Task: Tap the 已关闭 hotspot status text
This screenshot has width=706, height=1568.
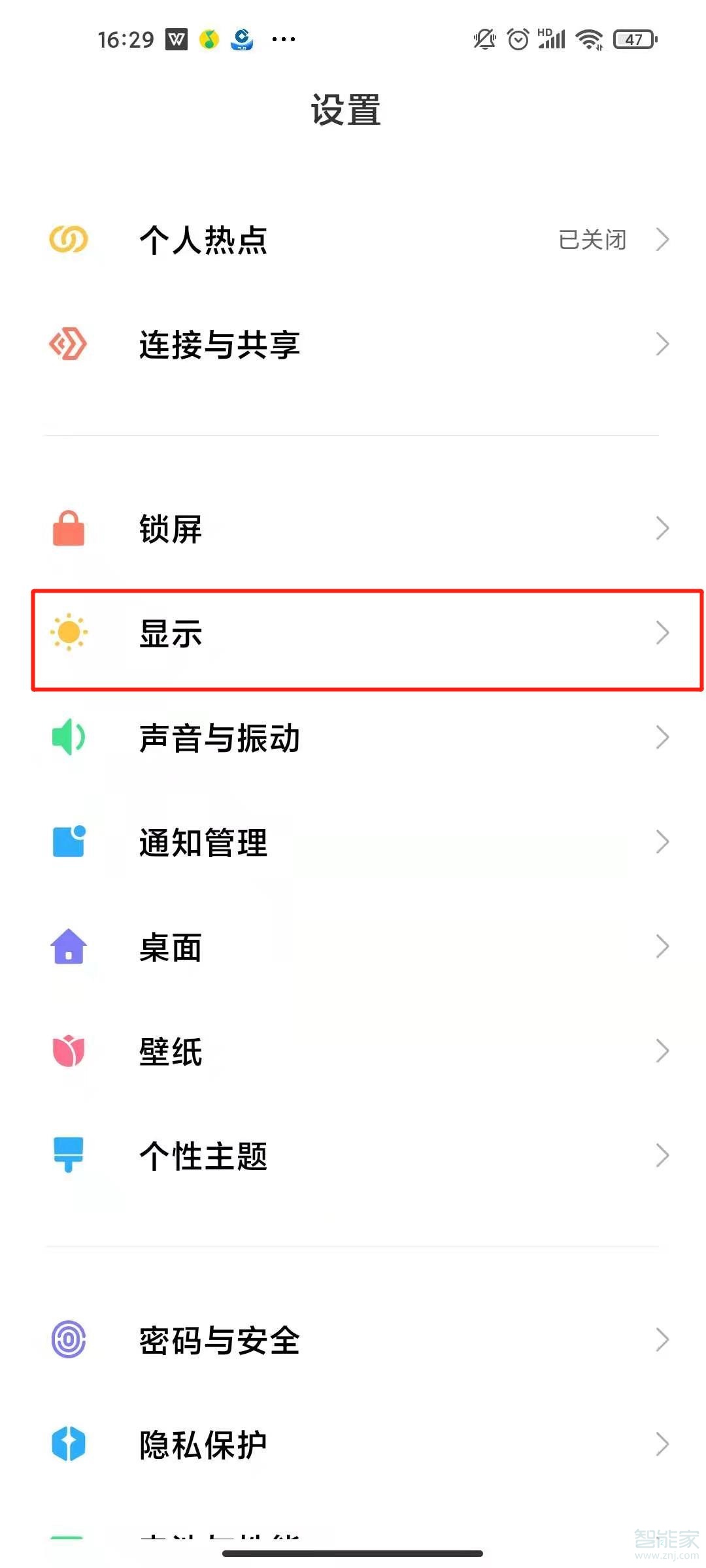Action: (x=592, y=240)
